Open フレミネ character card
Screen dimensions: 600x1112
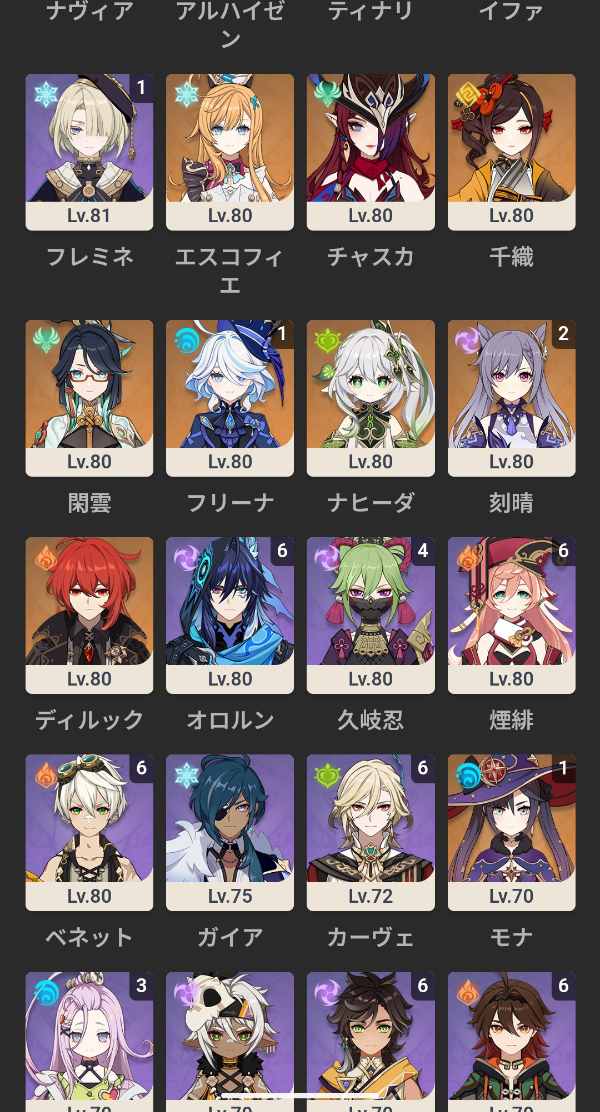coord(89,151)
